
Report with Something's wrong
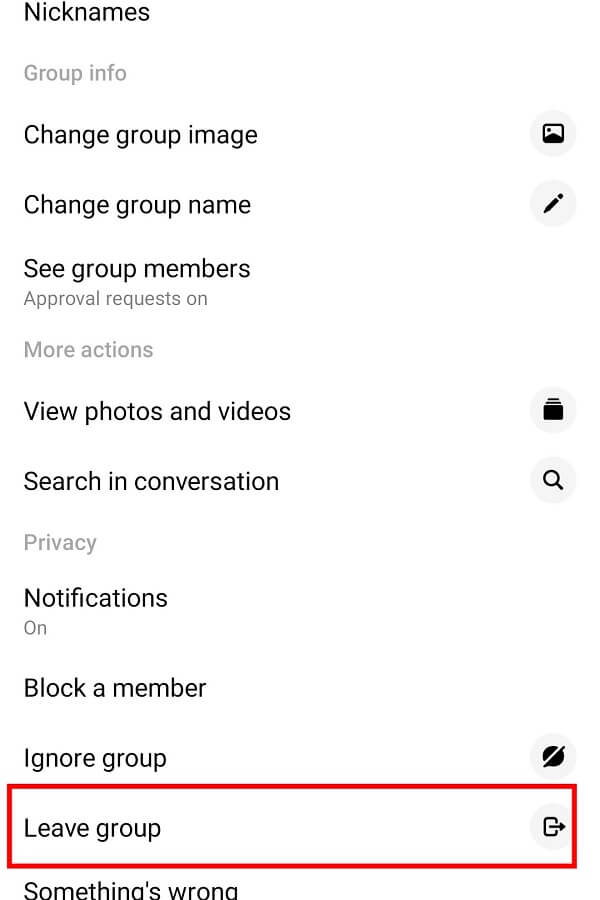coord(131,889)
